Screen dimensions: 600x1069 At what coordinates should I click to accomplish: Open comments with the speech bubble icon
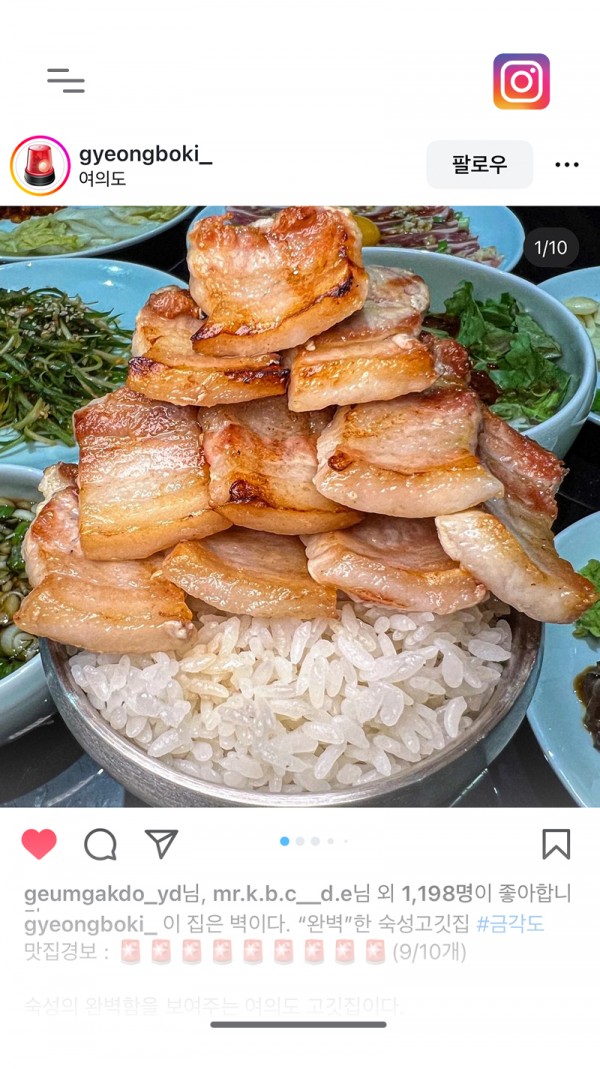101,845
